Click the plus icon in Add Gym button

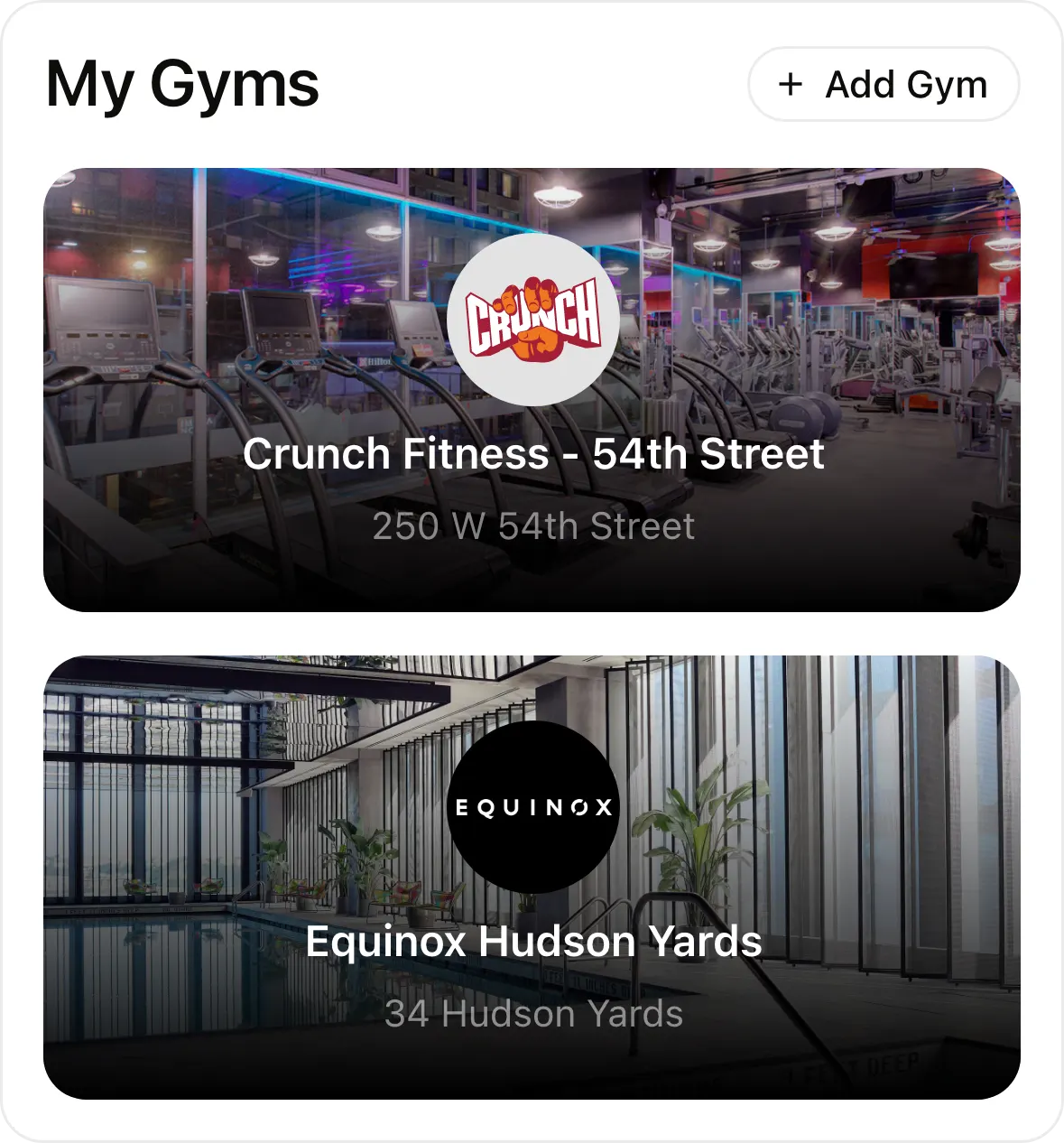[791, 85]
